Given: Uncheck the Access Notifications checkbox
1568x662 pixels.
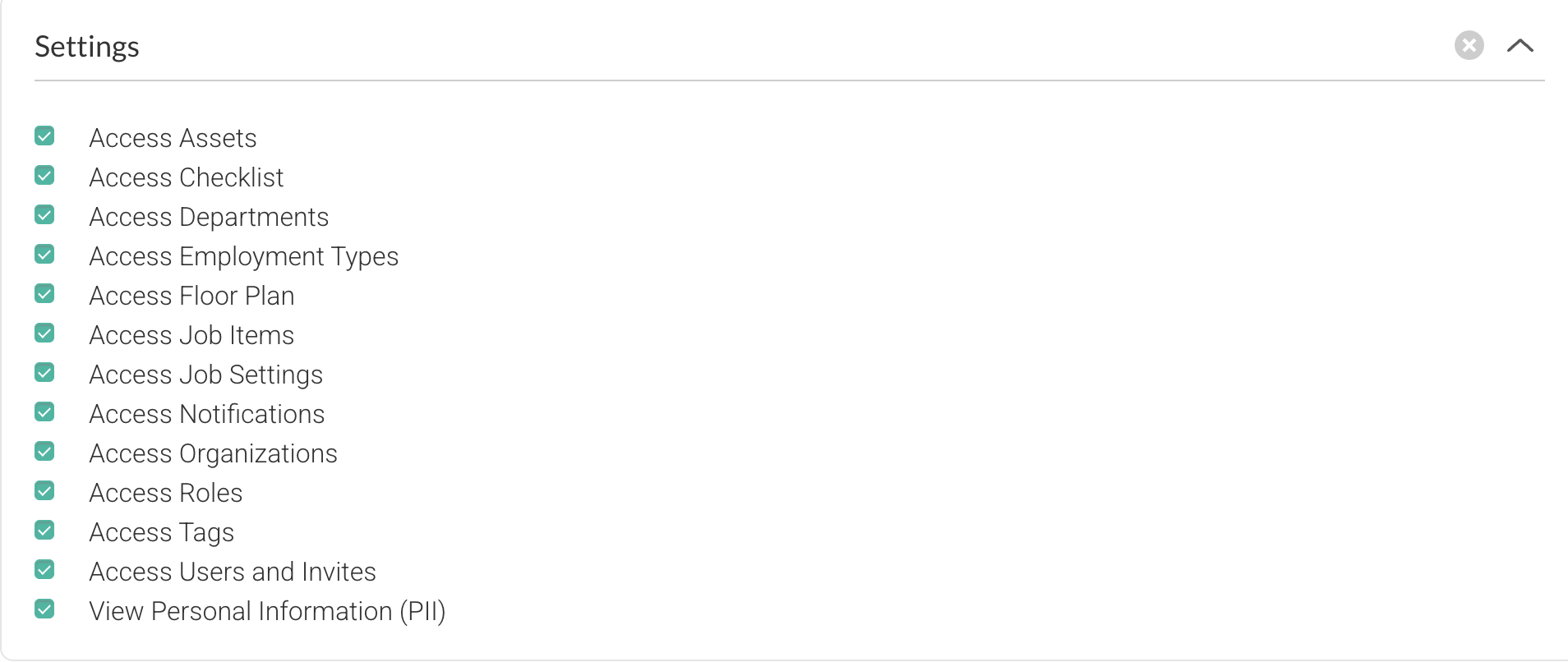Looking at the screenshot, I should tap(44, 412).
